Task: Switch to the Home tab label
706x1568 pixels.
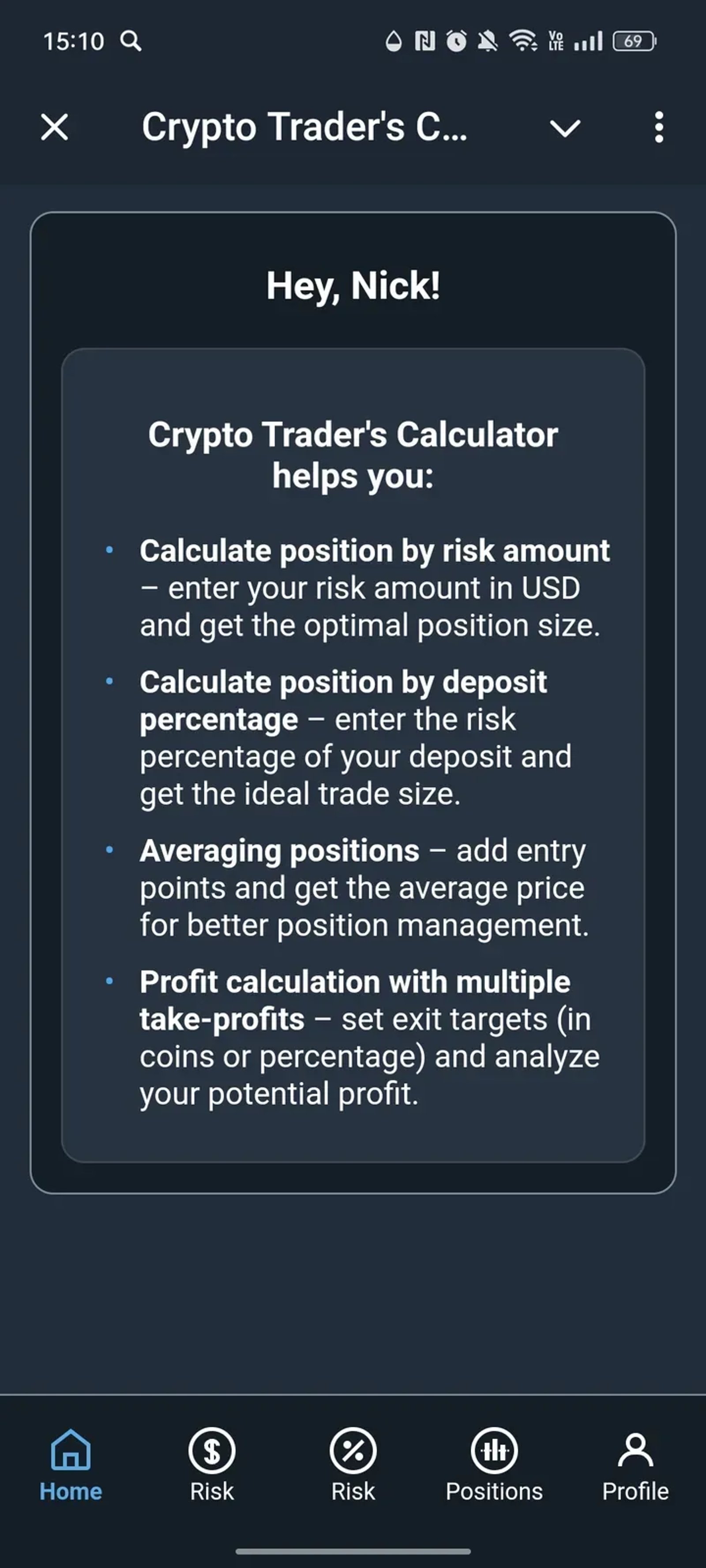Action: coord(70,1491)
